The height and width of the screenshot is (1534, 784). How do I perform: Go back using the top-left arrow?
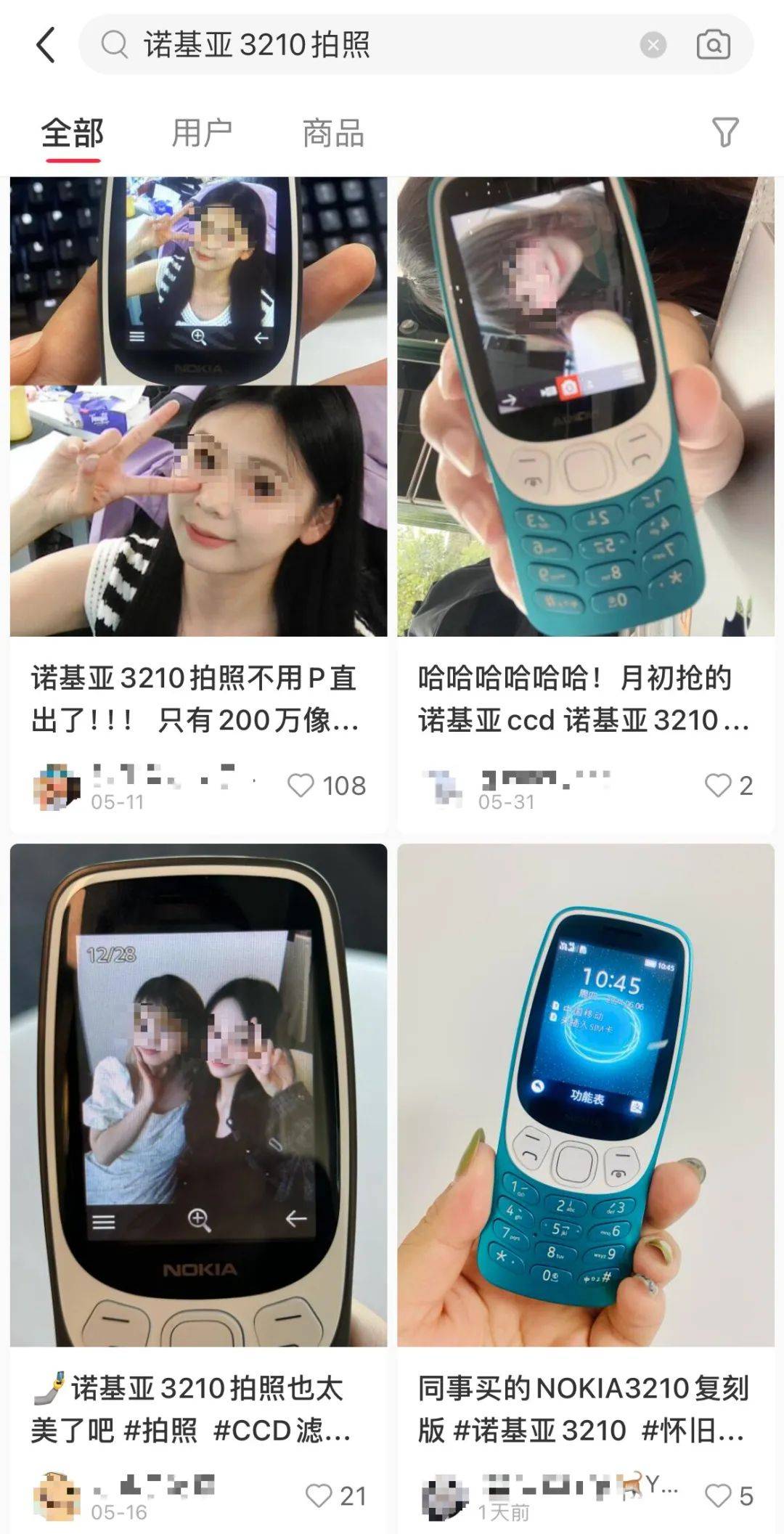tap(46, 45)
